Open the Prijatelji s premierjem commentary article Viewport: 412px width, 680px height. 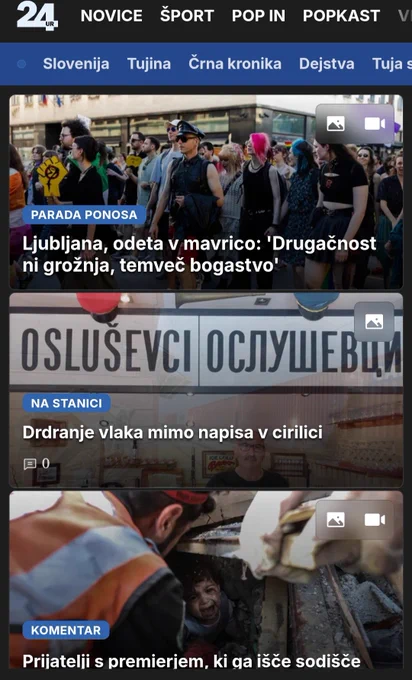(x=191, y=660)
